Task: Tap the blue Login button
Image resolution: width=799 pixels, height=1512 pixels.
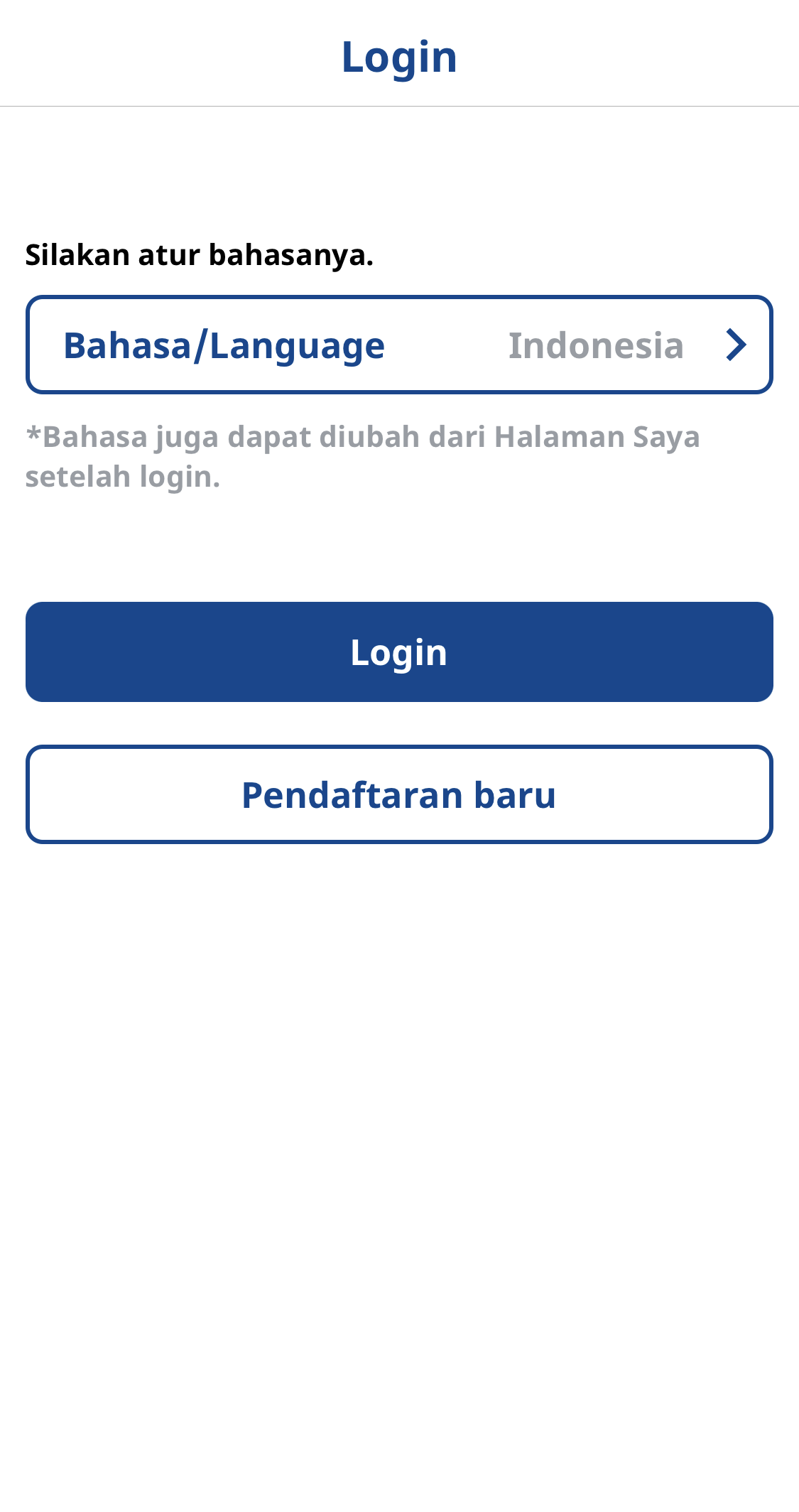Action: click(399, 652)
